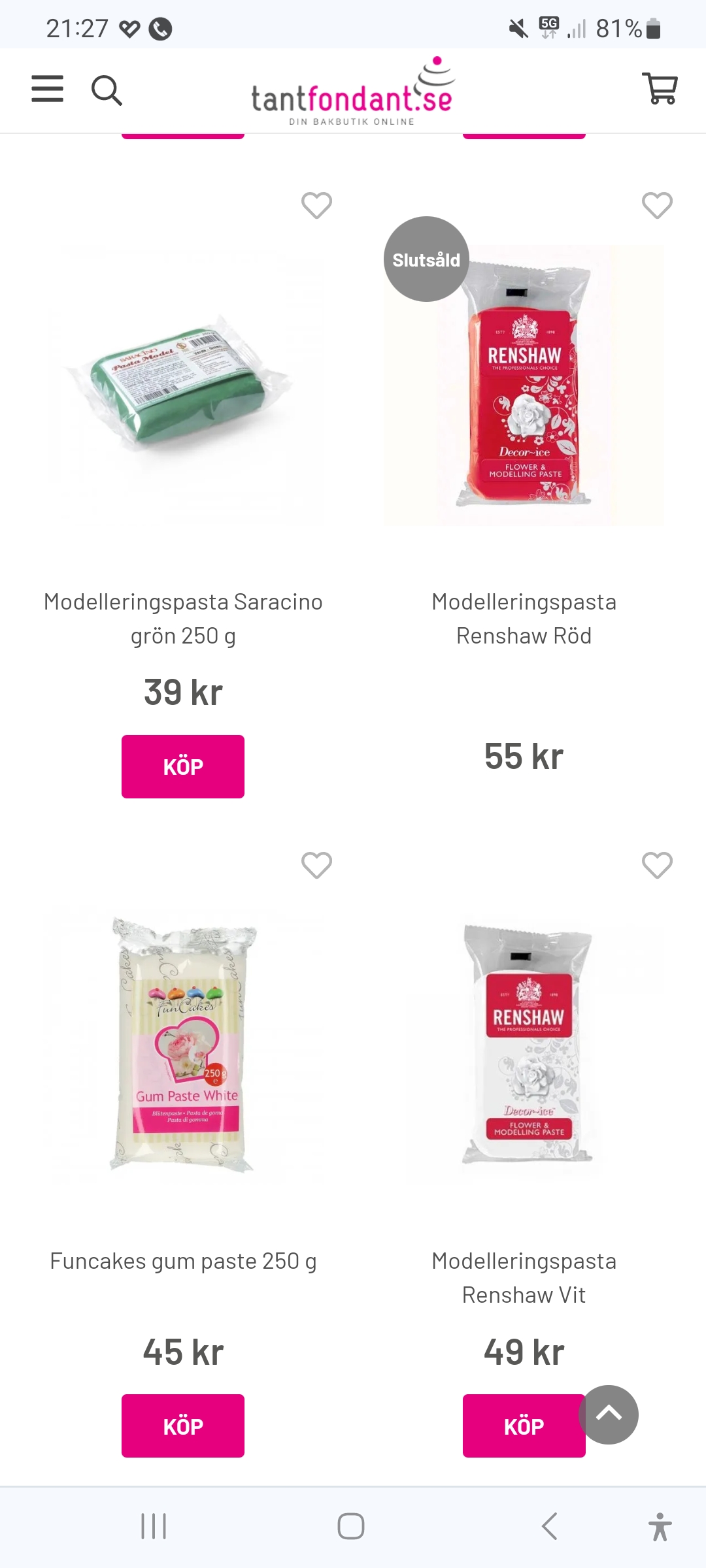The height and width of the screenshot is (1568, 706).
Task: Open Renshaw Vit product image
Action: 524,1045
